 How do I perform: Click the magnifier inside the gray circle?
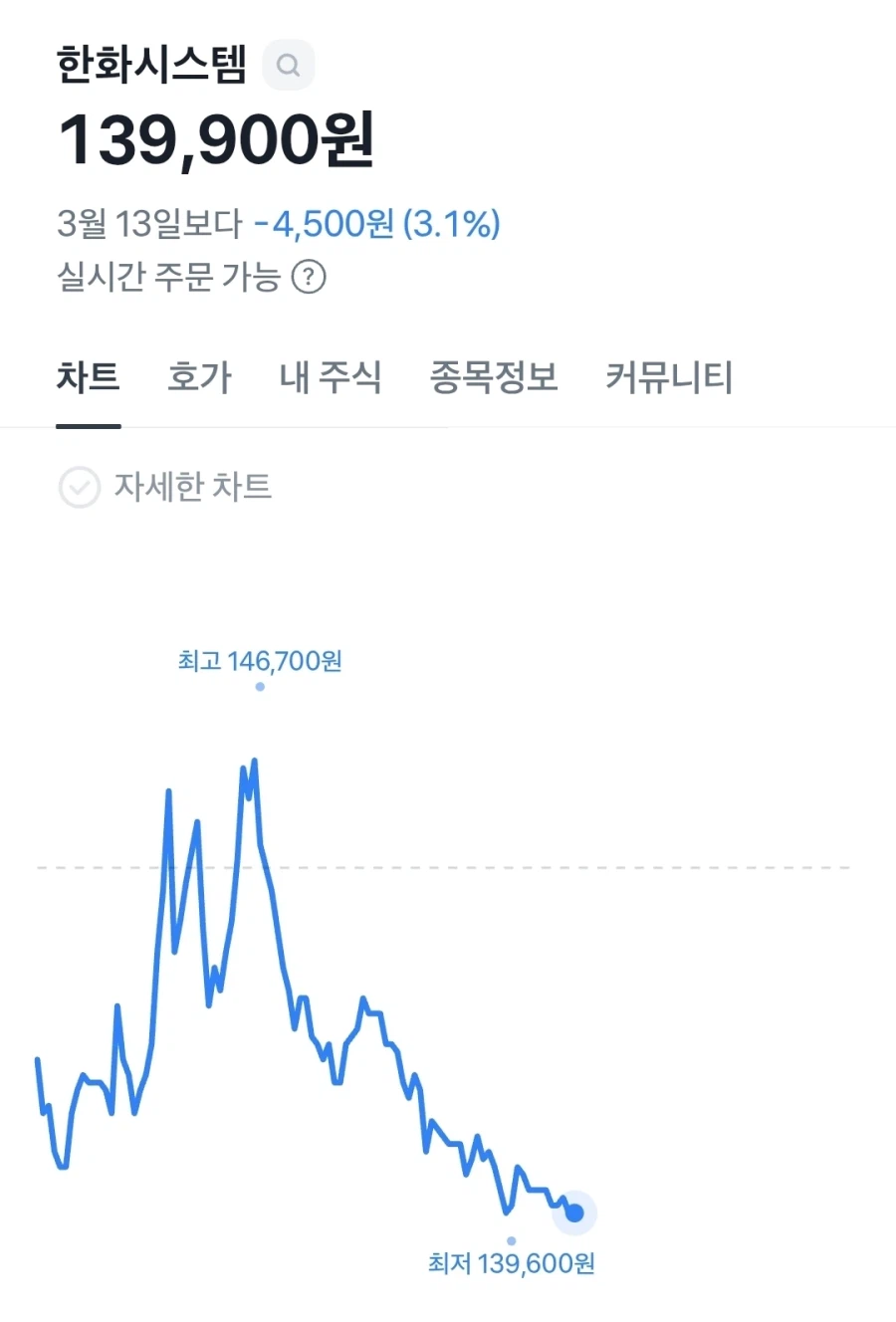[x=289, y=65]
